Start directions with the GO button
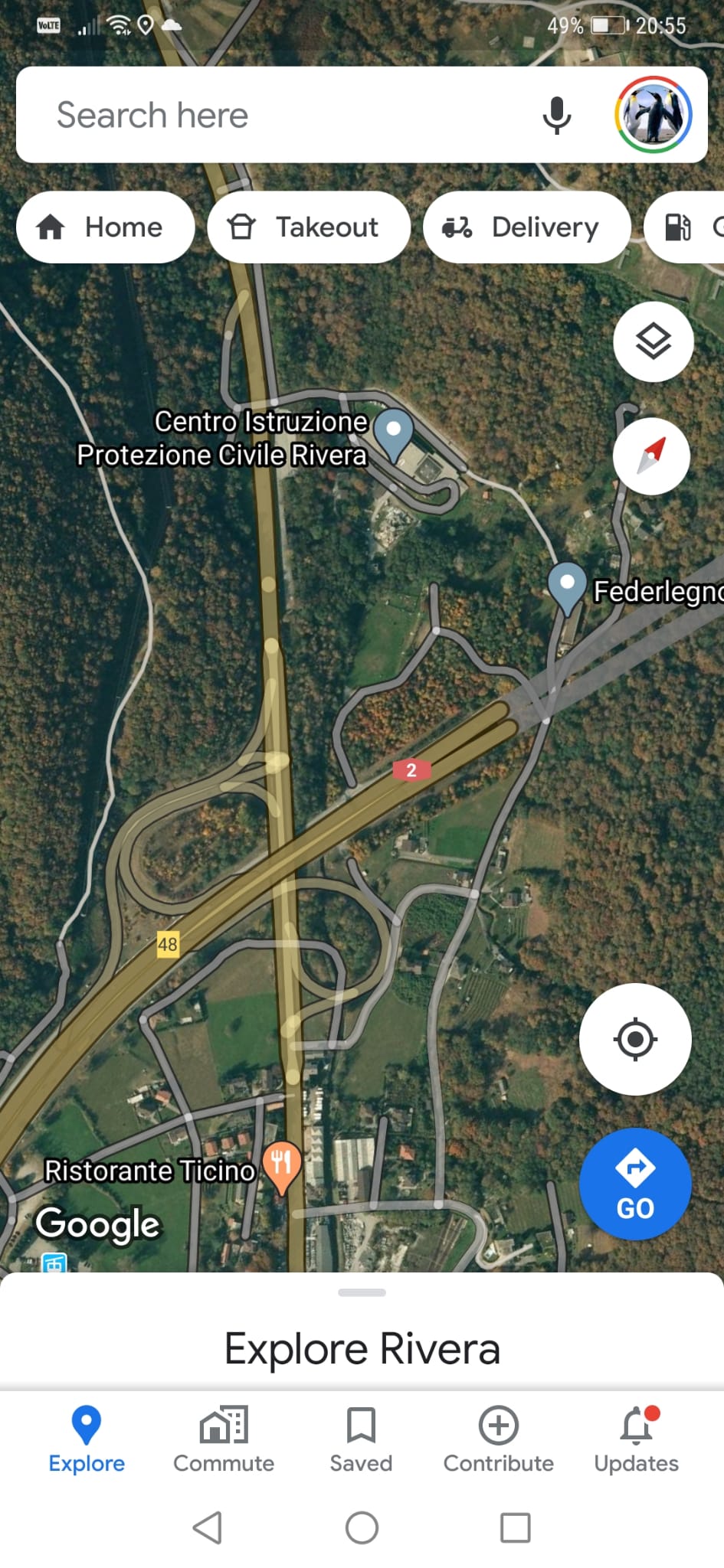Viewport: 724px width, 1568px height. pyautogui.click(x=635, y=1184)
